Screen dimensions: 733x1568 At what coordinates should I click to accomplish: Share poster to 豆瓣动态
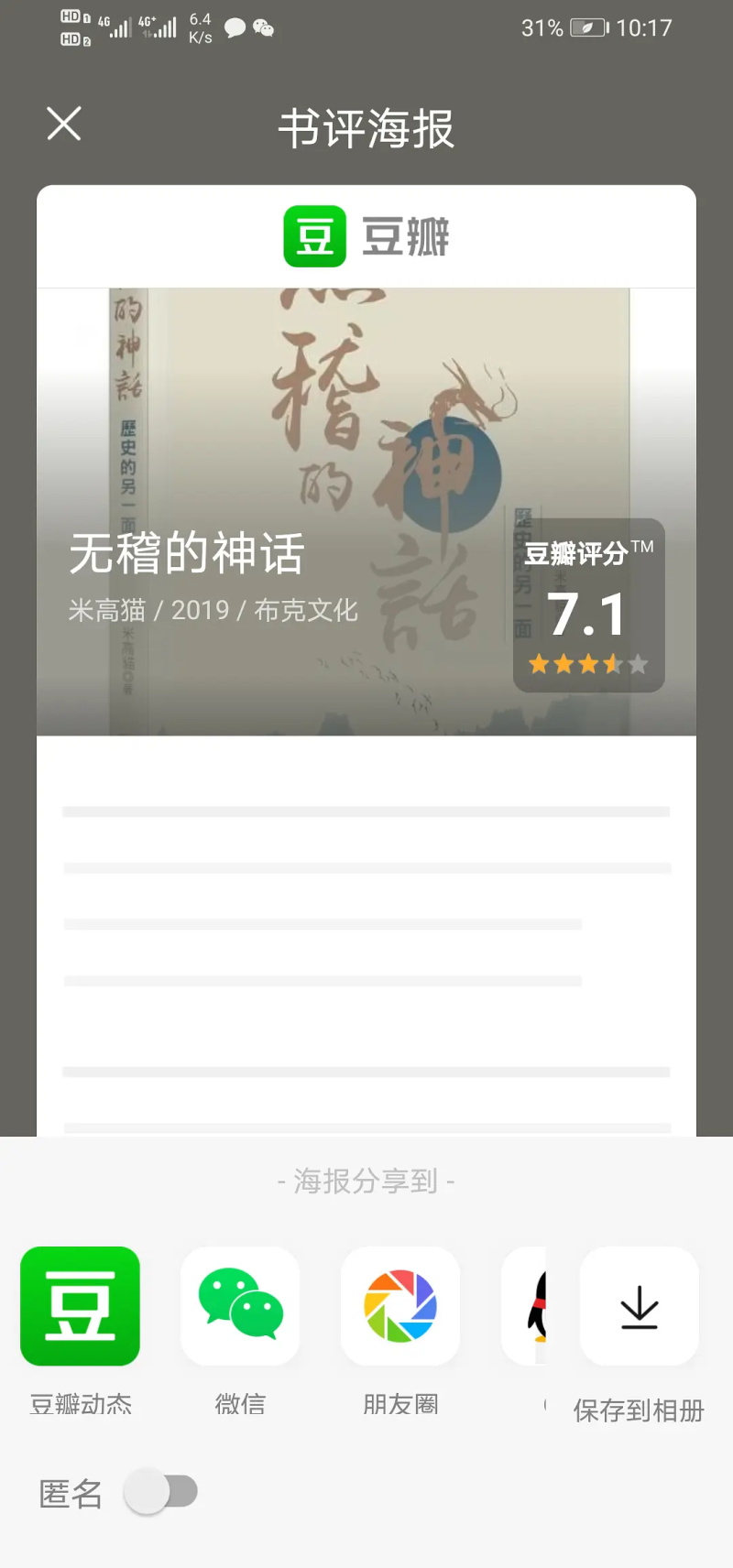pos(81,1306)
